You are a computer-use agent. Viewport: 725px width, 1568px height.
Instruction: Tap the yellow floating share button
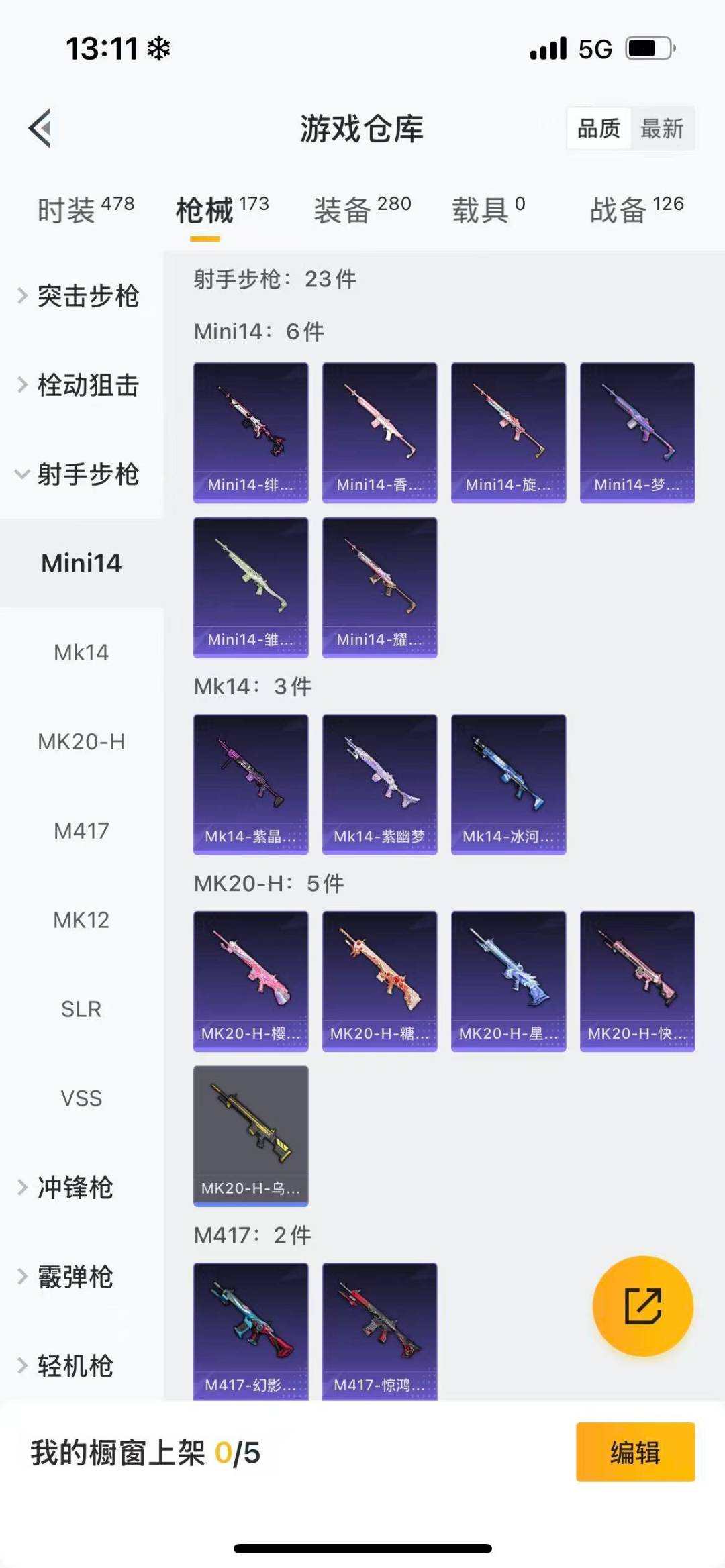tap(642, 1306)
